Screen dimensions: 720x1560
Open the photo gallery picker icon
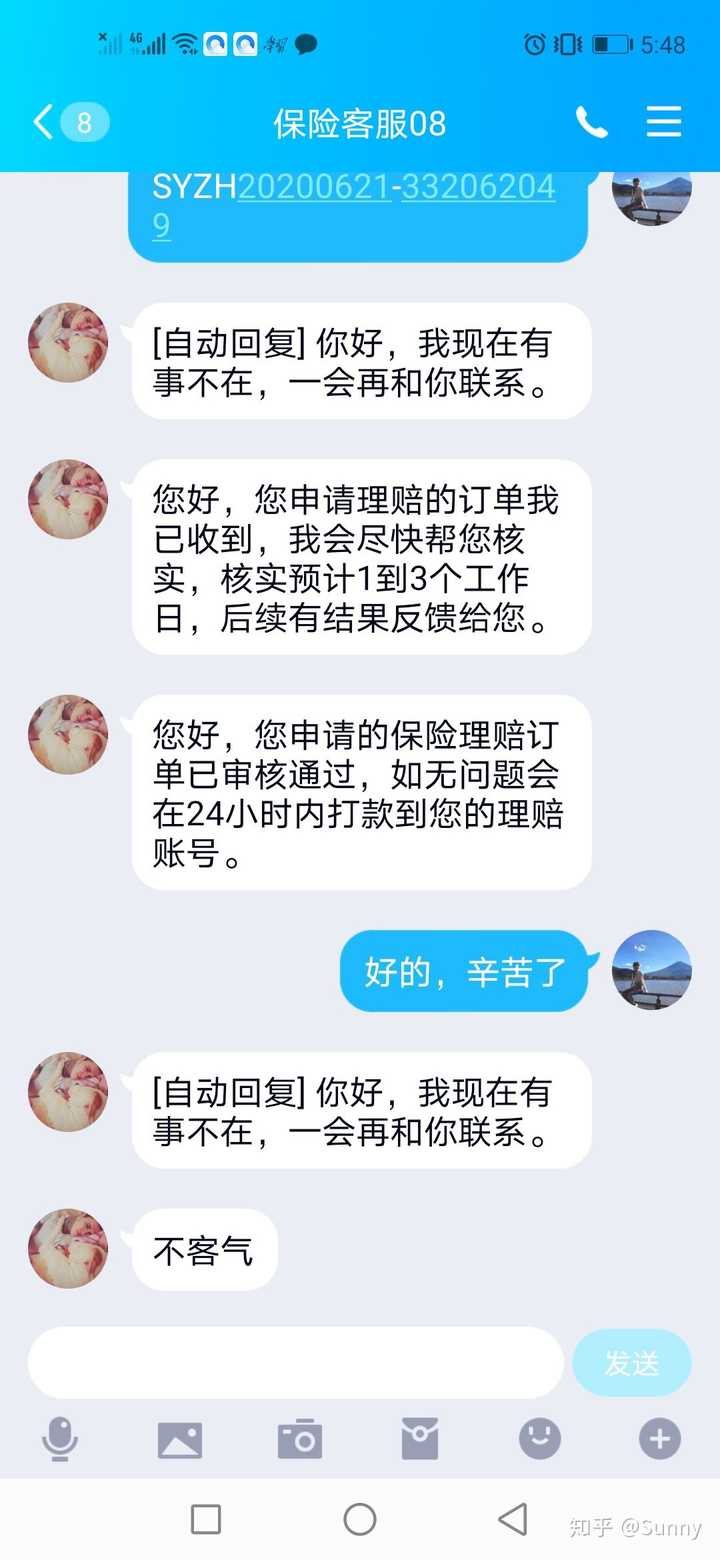[180, 1438]
